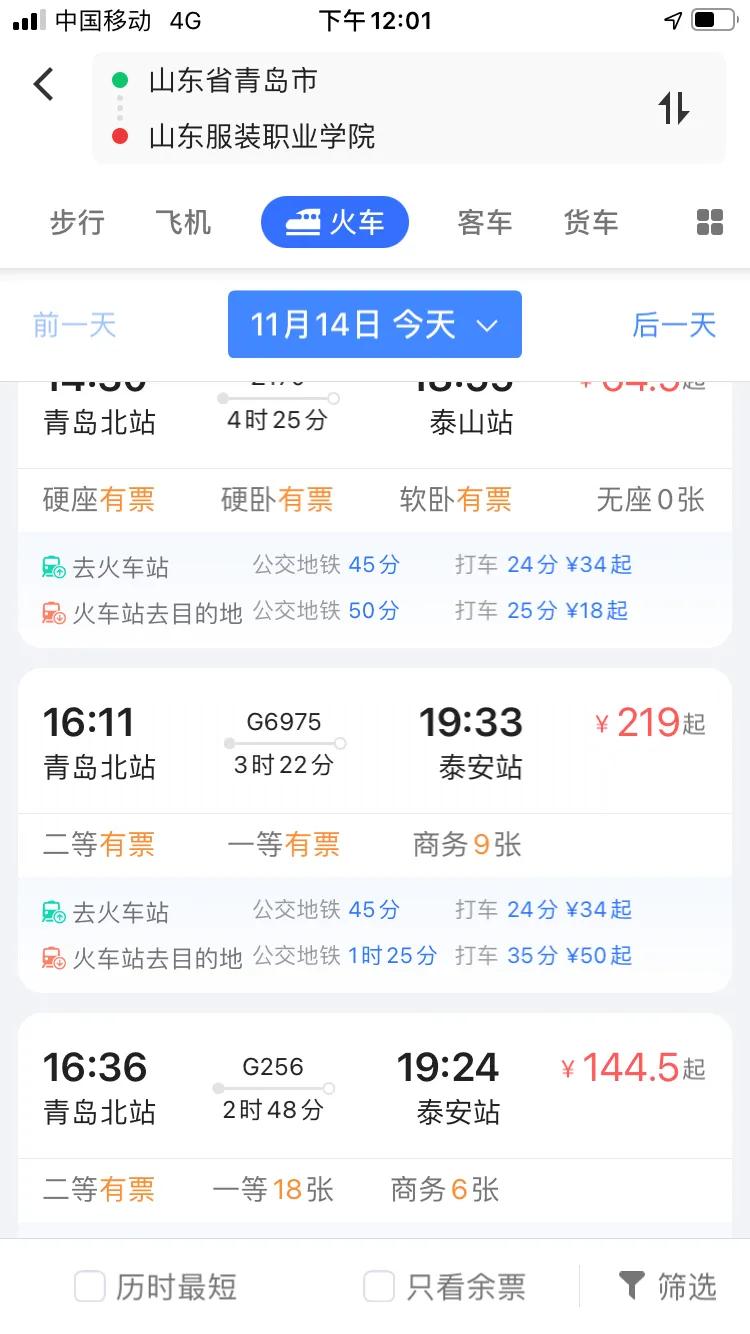Tap the back arrow to return
Viewport: 750px width, 1334px height.
click(x=43, y=85)
